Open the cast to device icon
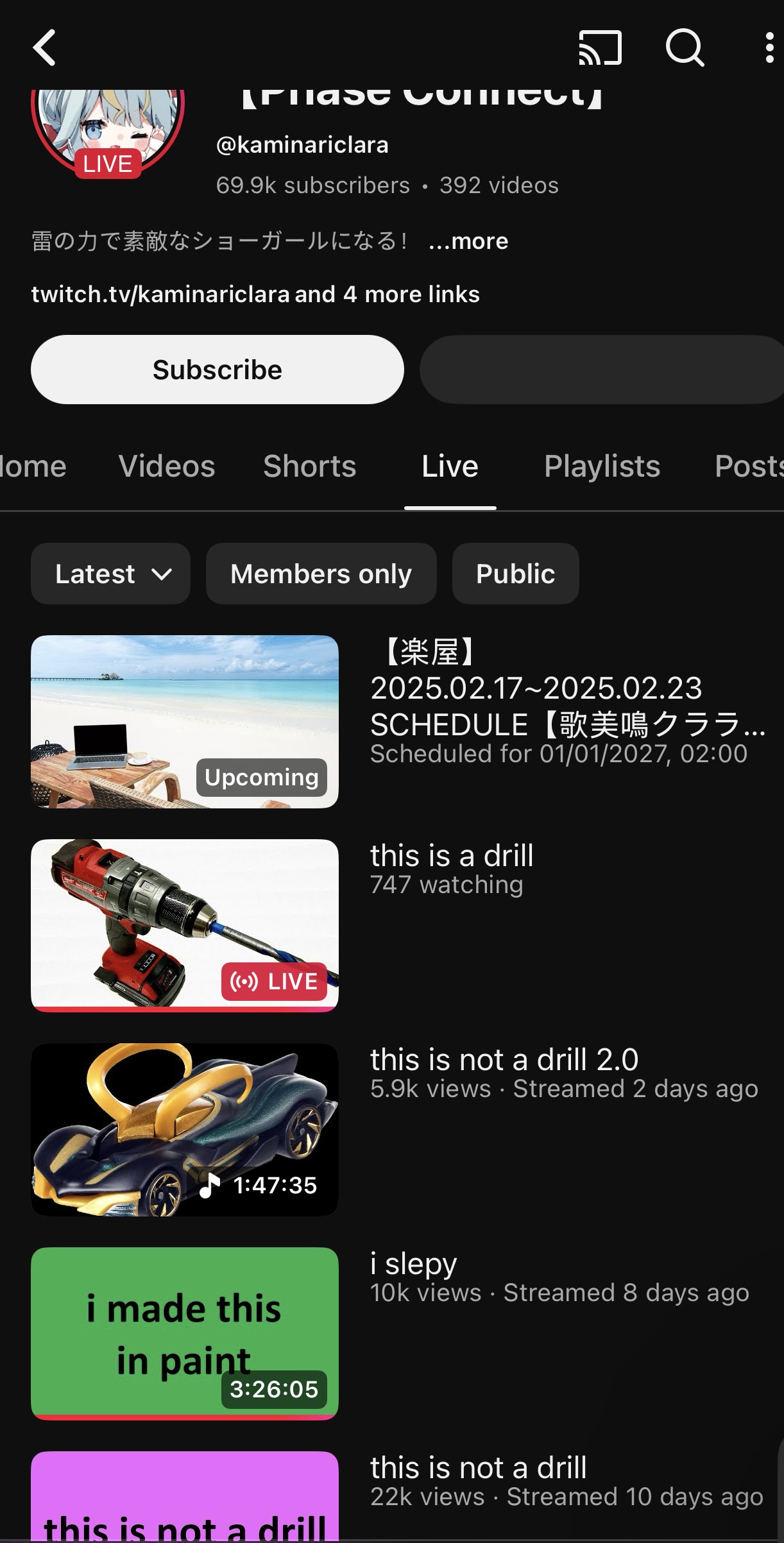This screenshot has height=1543, width=784. (600, 47)
